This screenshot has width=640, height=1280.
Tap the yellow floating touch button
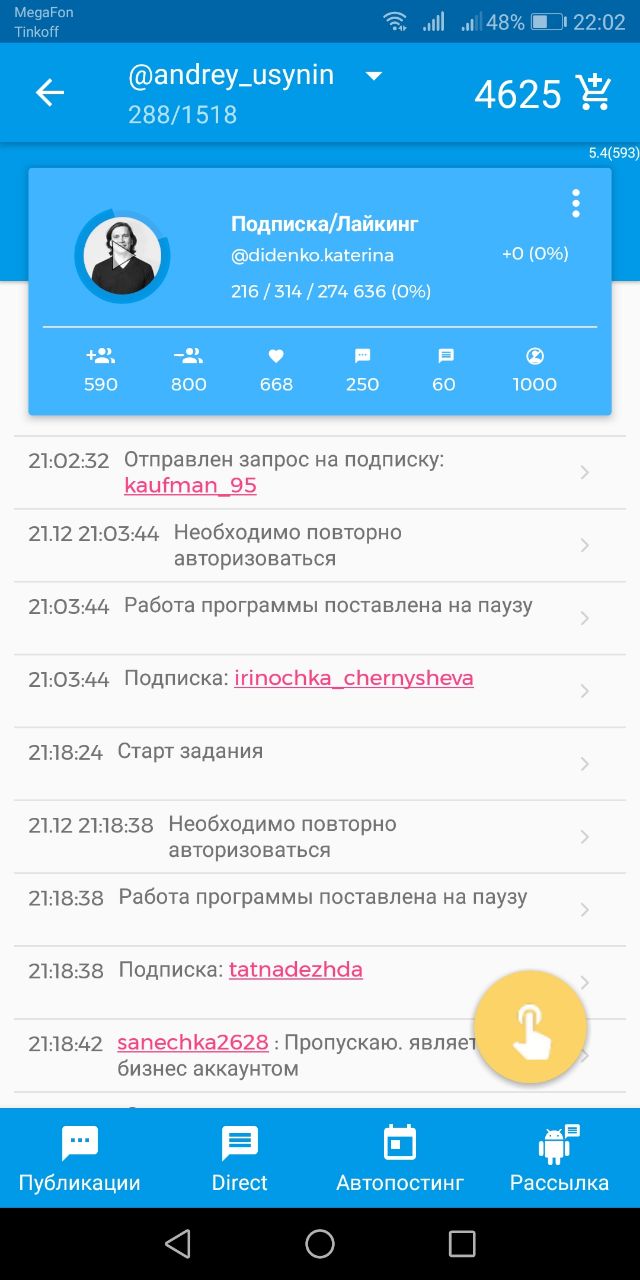pos(530,1026)
